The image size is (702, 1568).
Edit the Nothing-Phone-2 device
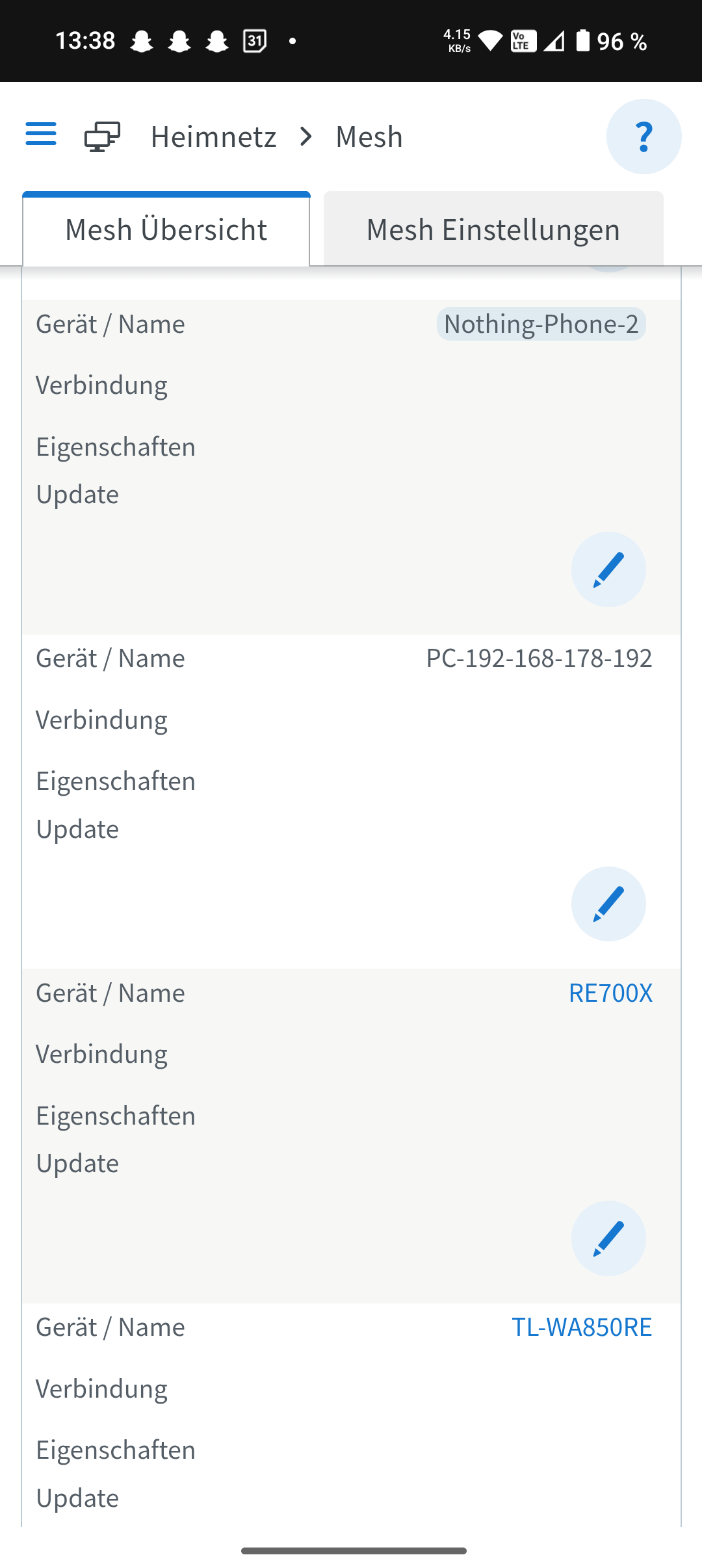tap(608, 569)
